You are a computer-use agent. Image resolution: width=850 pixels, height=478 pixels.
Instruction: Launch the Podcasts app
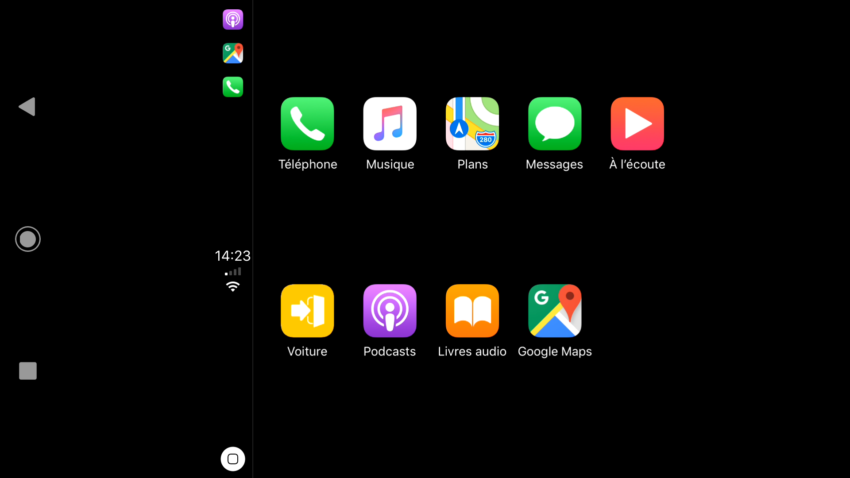point(390,311)
